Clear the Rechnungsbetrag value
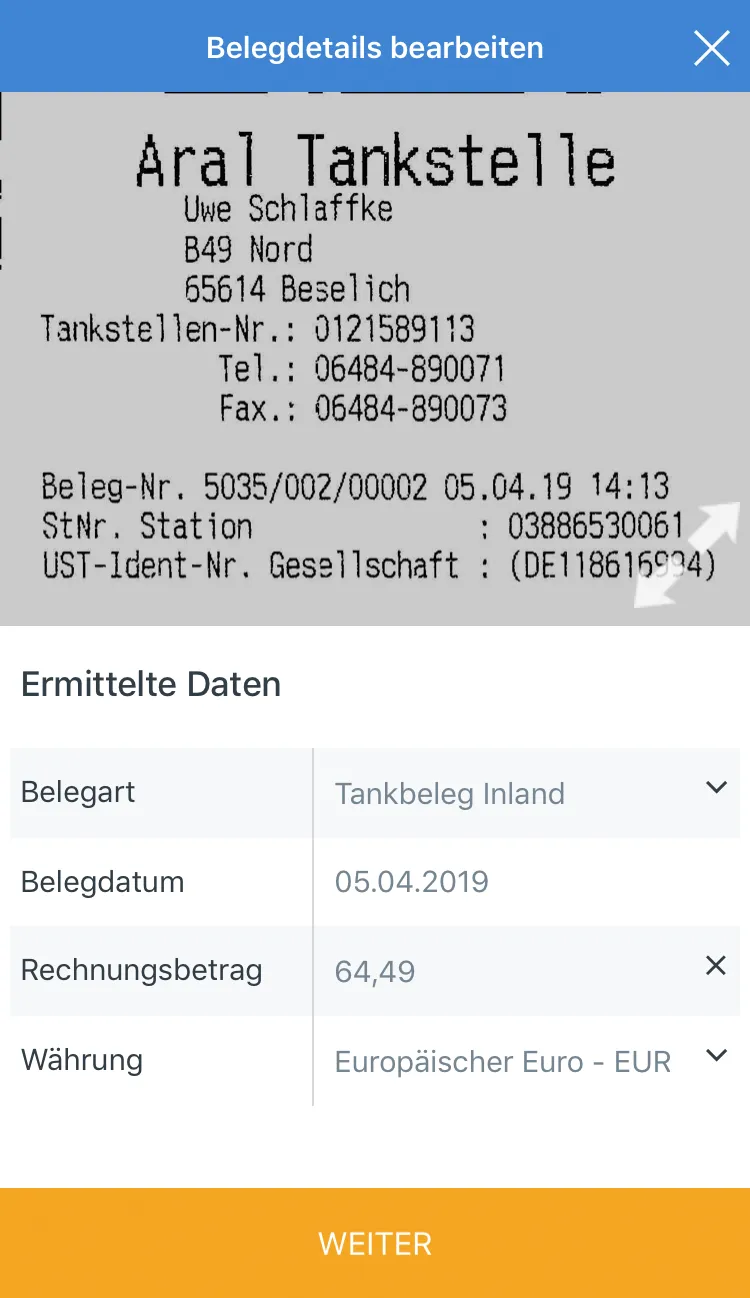750x1298 pixels. coord(715,966)
